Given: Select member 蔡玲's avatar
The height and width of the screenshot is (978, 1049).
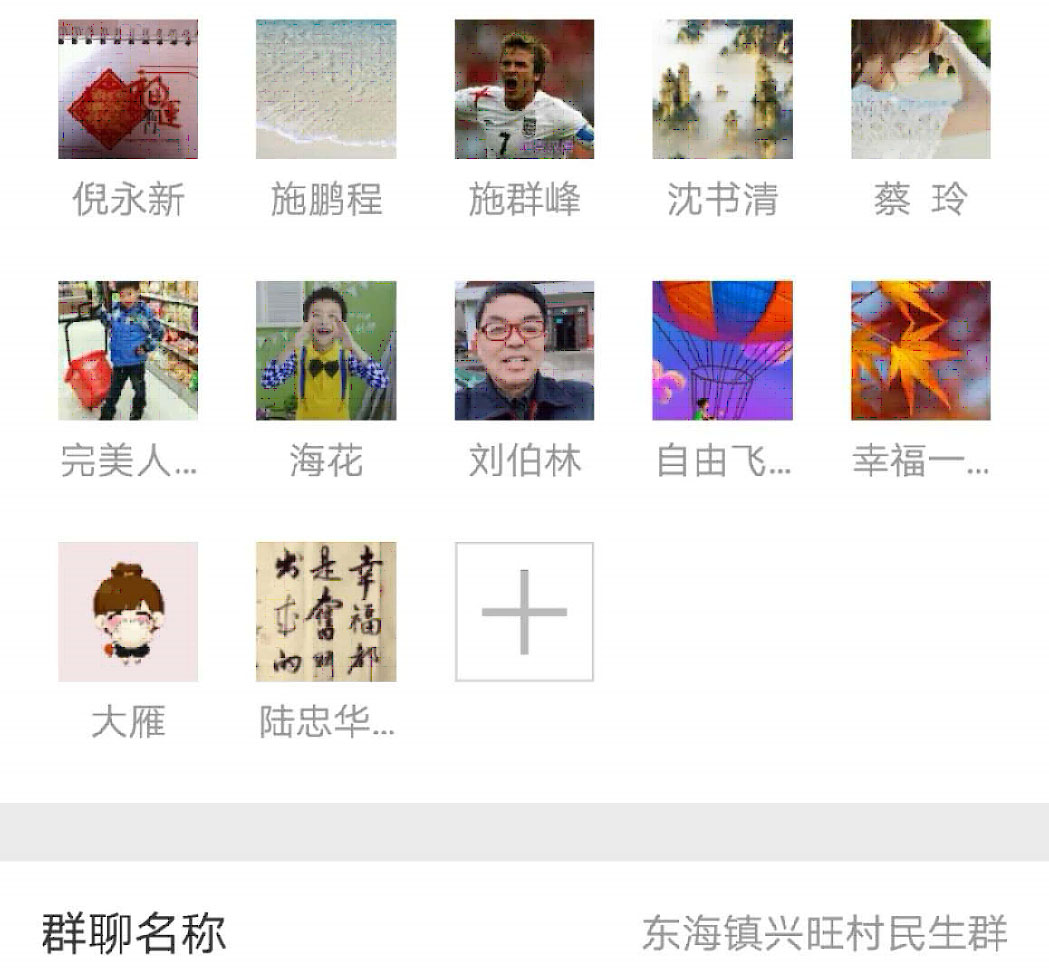Looking at the screenshot, I should [920, 90].
